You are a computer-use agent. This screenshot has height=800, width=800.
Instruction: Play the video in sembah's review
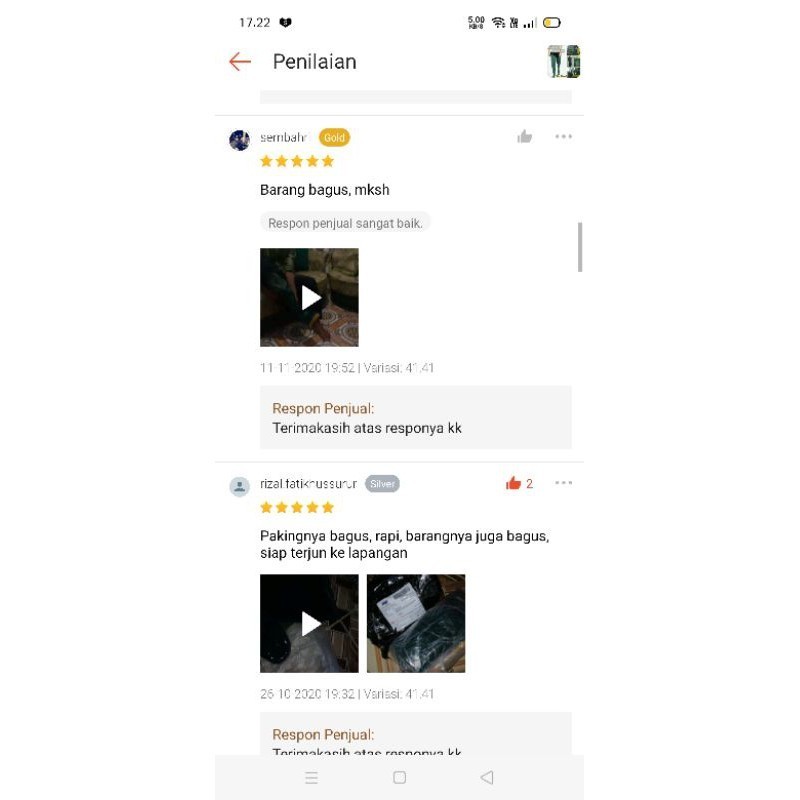[310, 297]
